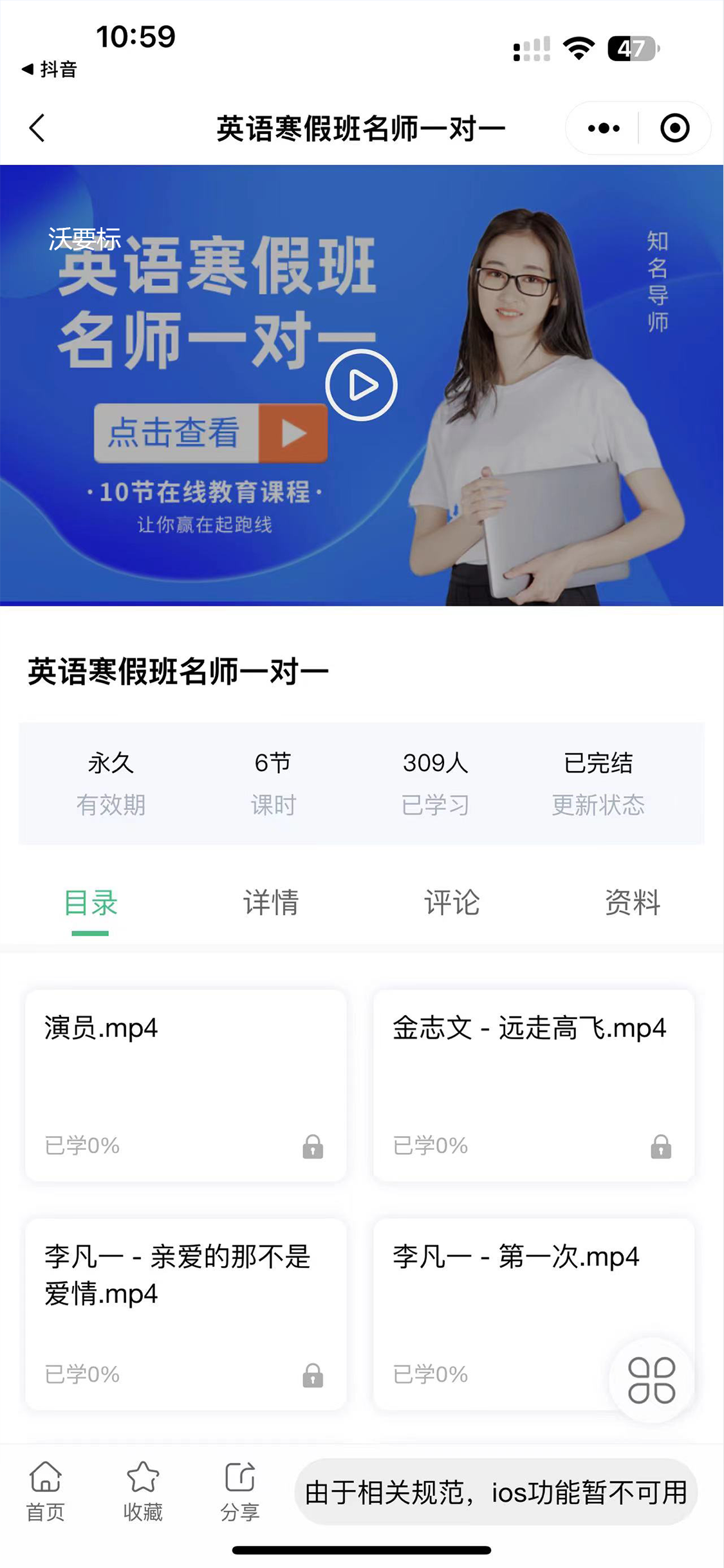Go to 首页 home
The image size is (724, 1568).
point(46,1491)
